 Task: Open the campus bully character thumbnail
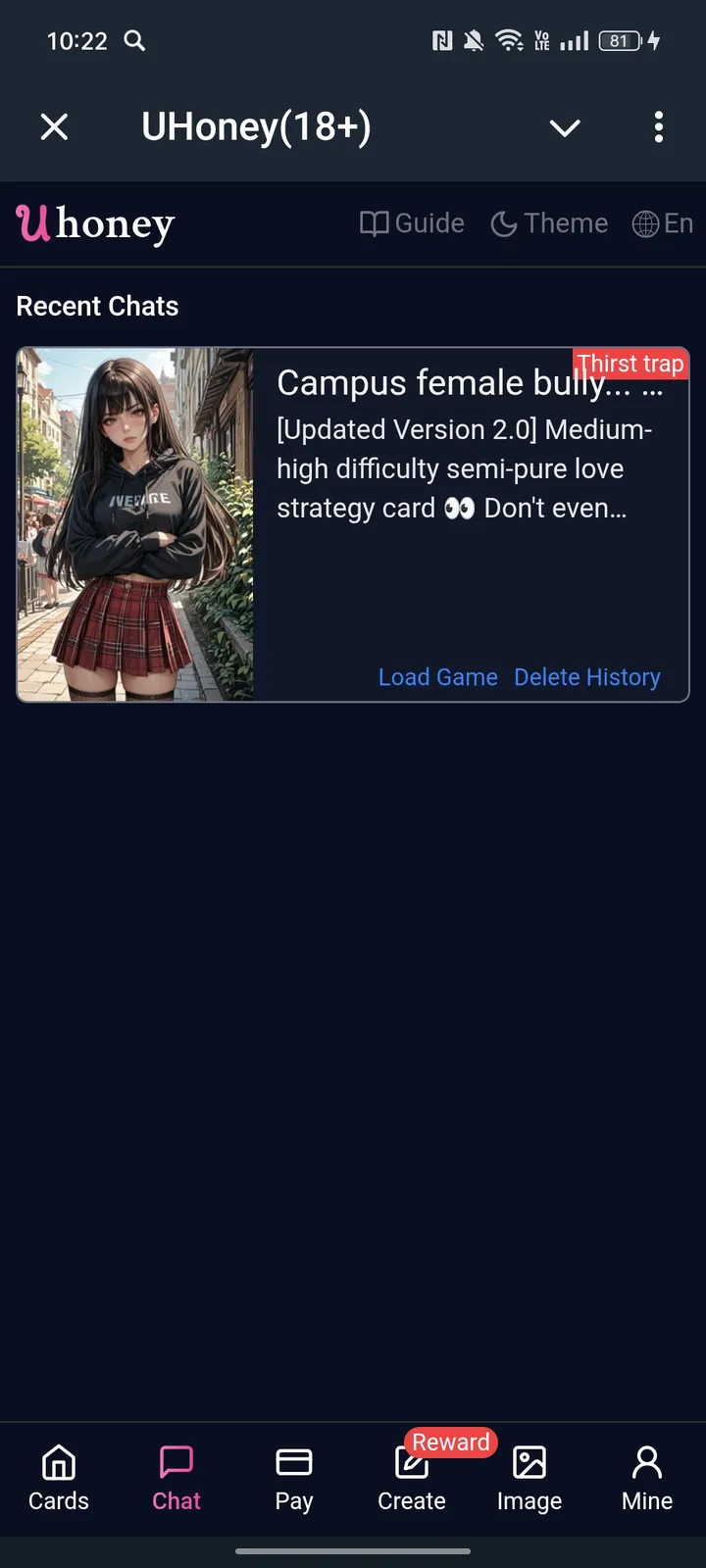tap(134, 524)
